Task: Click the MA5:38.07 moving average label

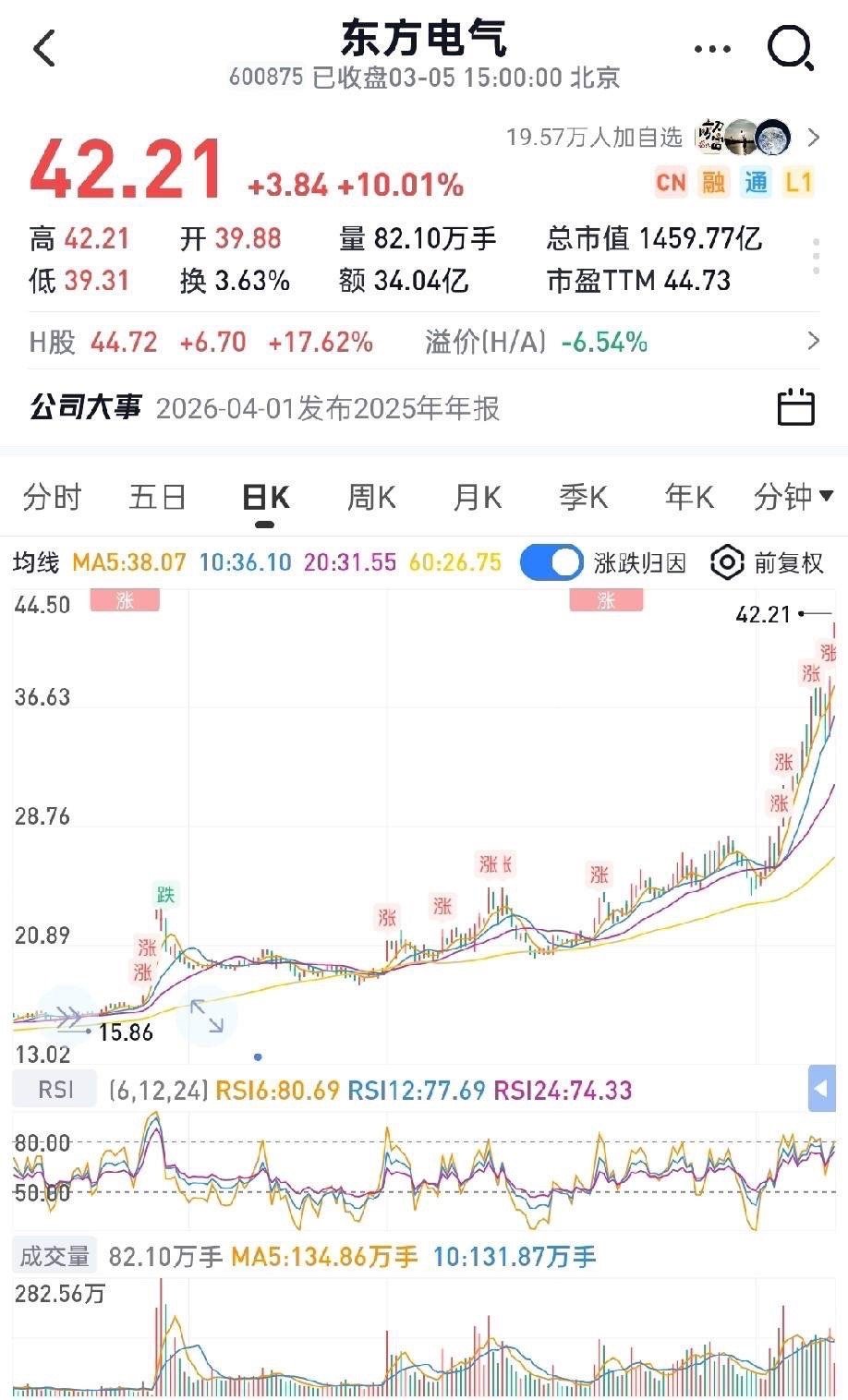Action: 127,561
